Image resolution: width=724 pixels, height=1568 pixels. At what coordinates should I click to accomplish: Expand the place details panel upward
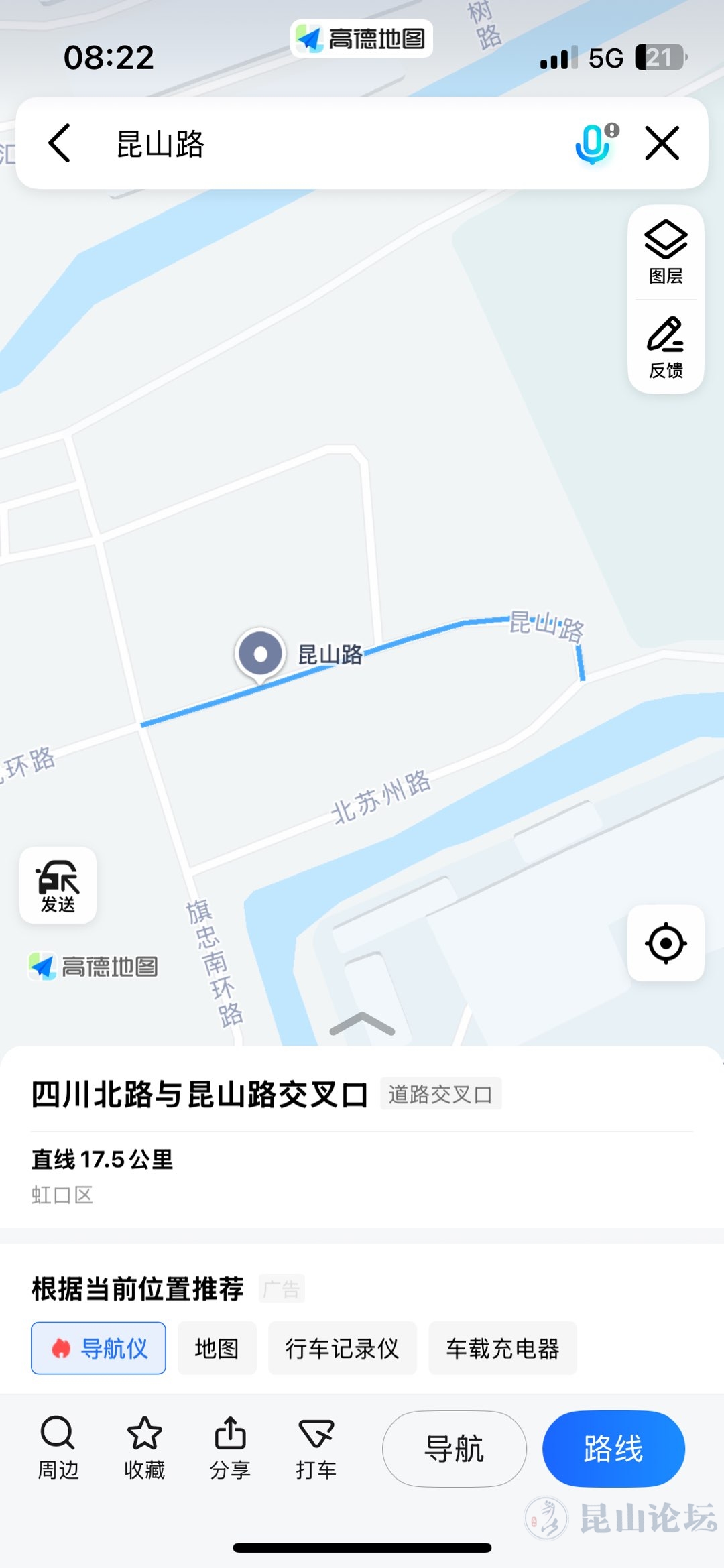point(362,1024)
